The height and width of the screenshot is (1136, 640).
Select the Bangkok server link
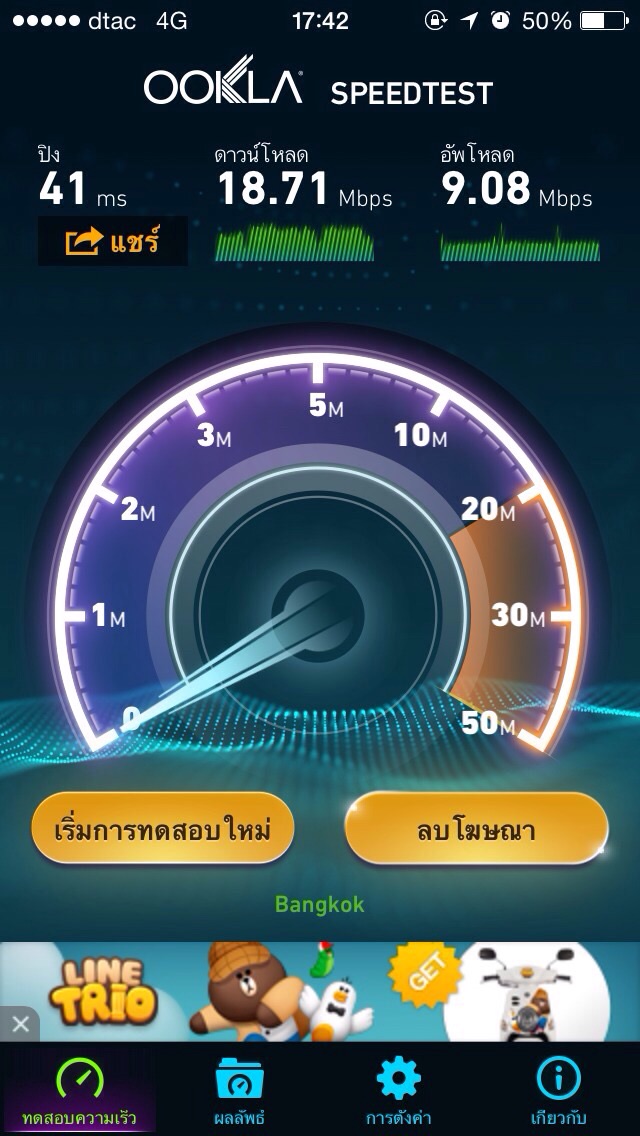coord(320,904)
